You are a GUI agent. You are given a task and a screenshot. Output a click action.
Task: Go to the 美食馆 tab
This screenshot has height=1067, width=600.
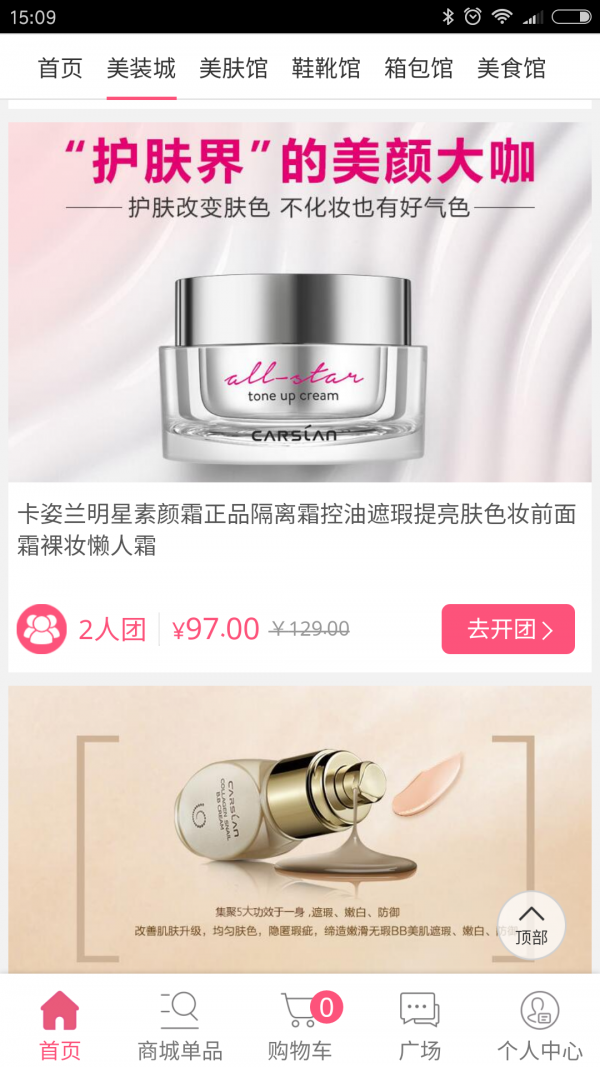click(x=511, y=68)
